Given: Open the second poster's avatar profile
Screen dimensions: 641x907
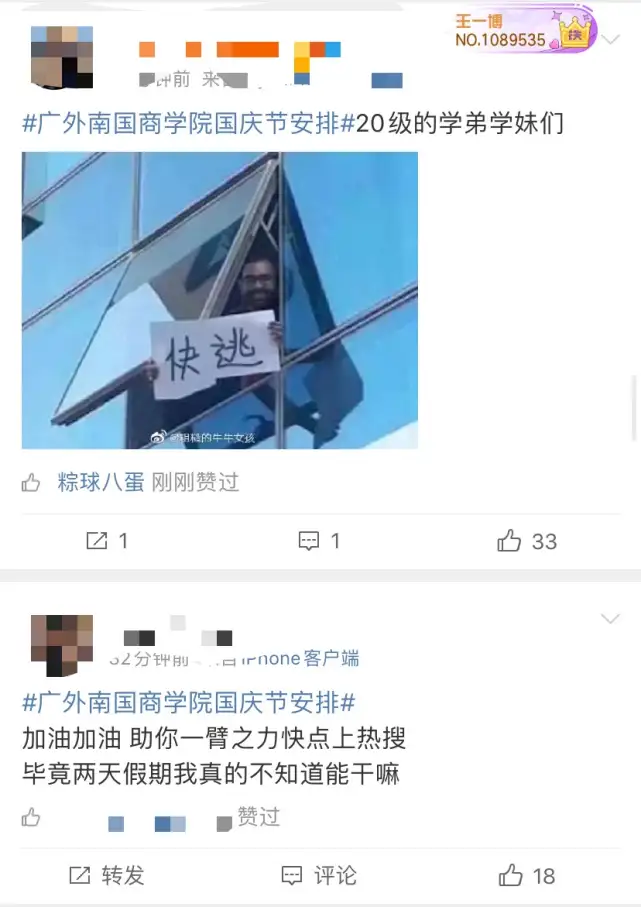Looking at the screenshot, I should (x=61, y=646).
